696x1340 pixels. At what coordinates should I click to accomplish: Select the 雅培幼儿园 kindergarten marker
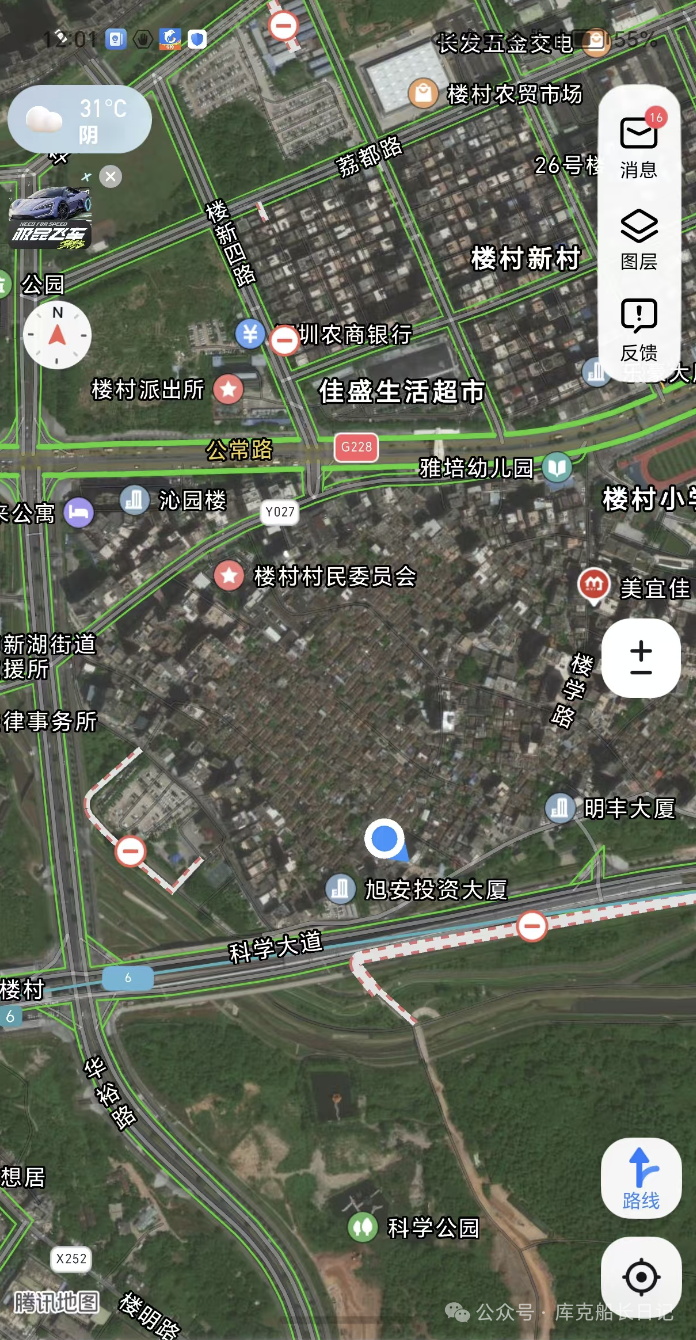(x=557, y=467)
